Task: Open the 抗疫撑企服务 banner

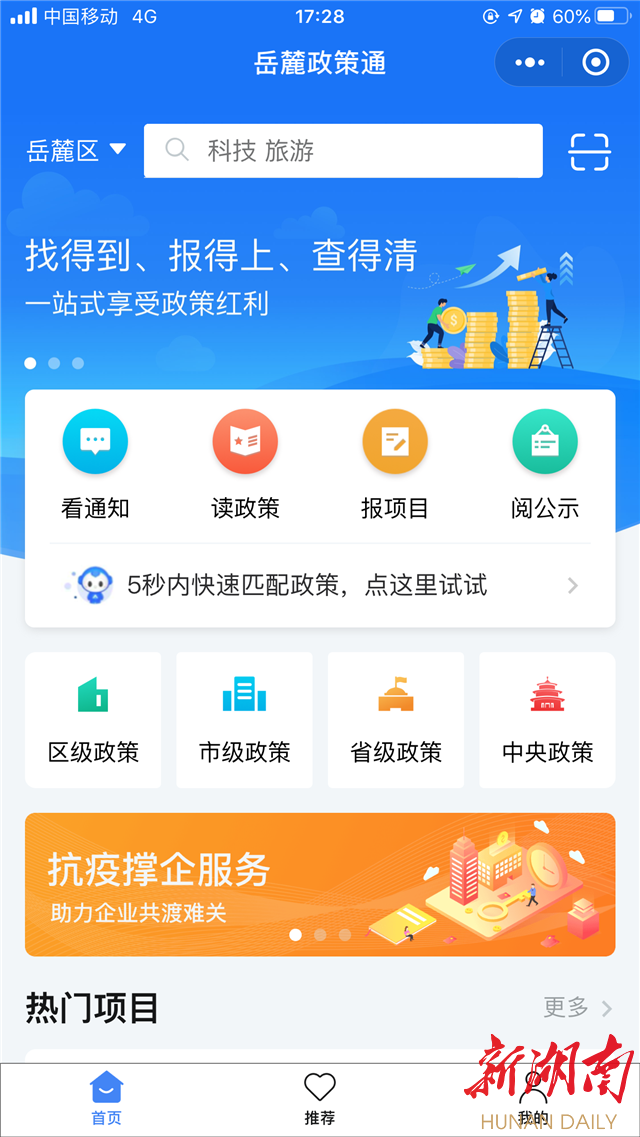Action: 320,884
